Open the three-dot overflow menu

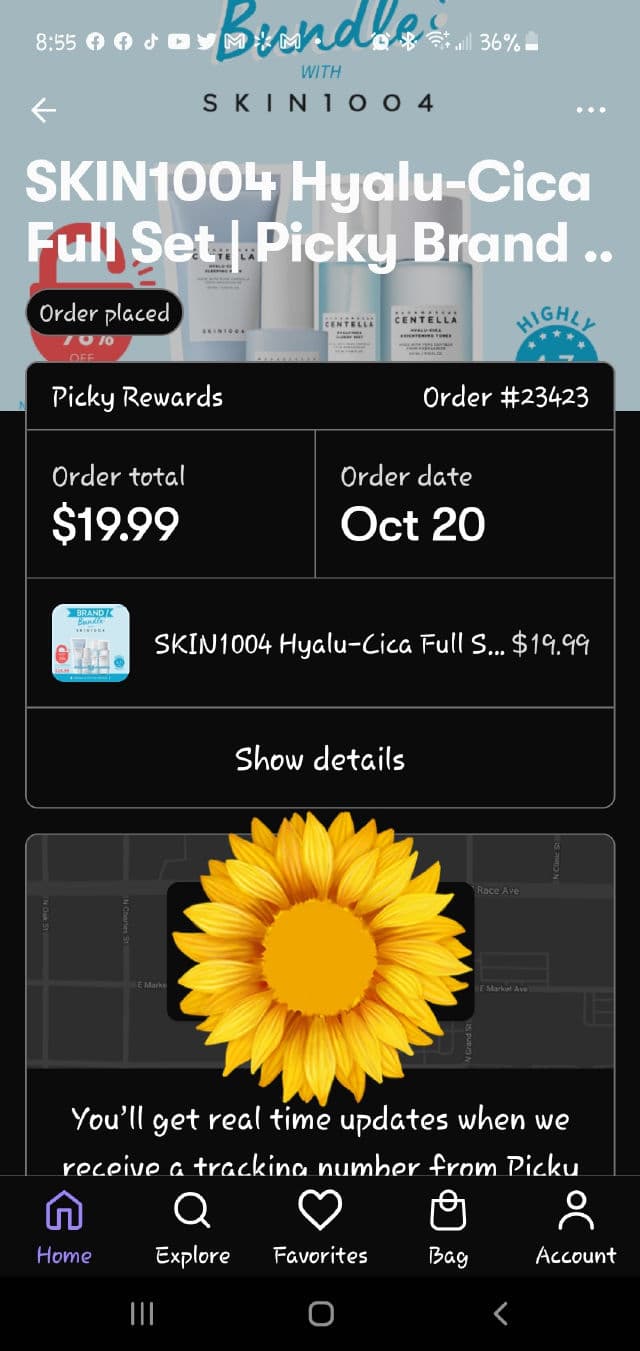[x=591, y=110]
